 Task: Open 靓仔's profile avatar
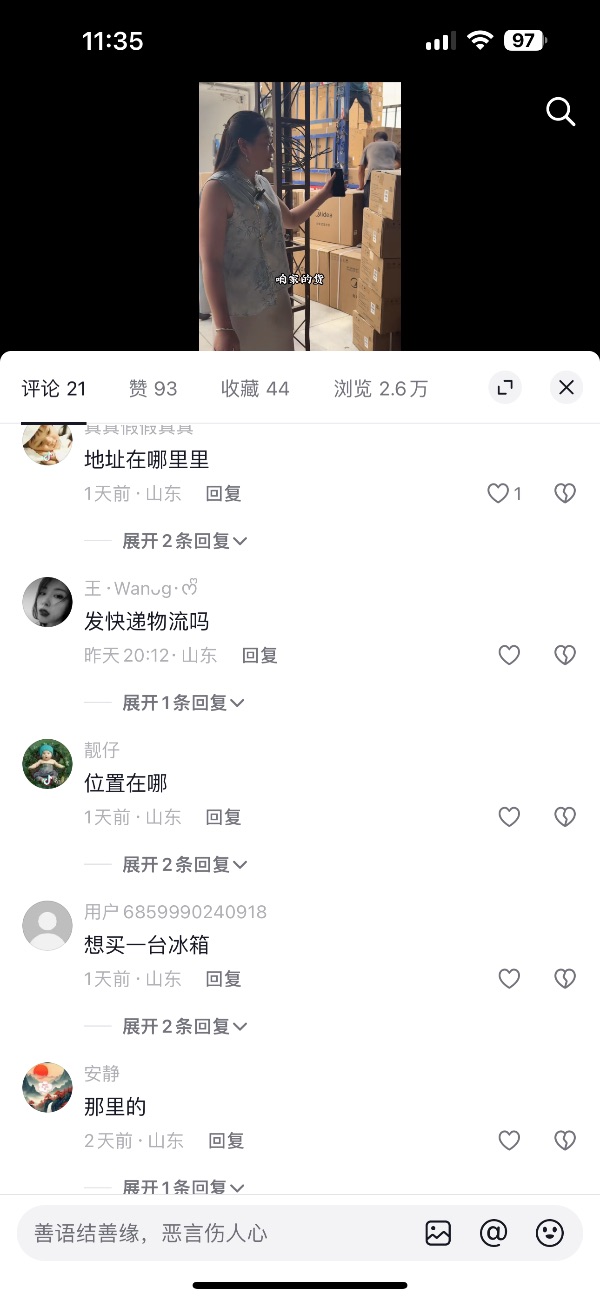47,764
